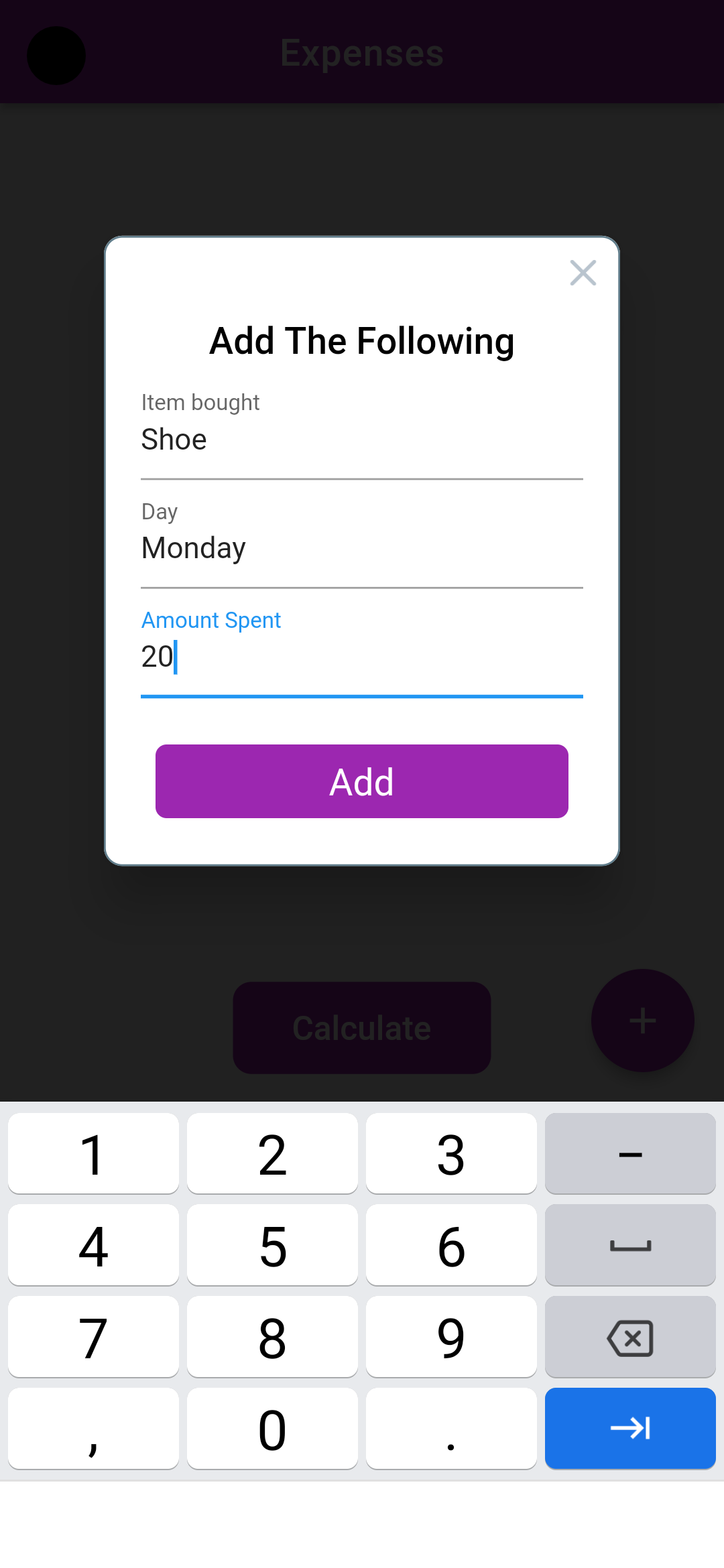Tap the number 9 key
Screen dimensions: 724x1568
451,1337
